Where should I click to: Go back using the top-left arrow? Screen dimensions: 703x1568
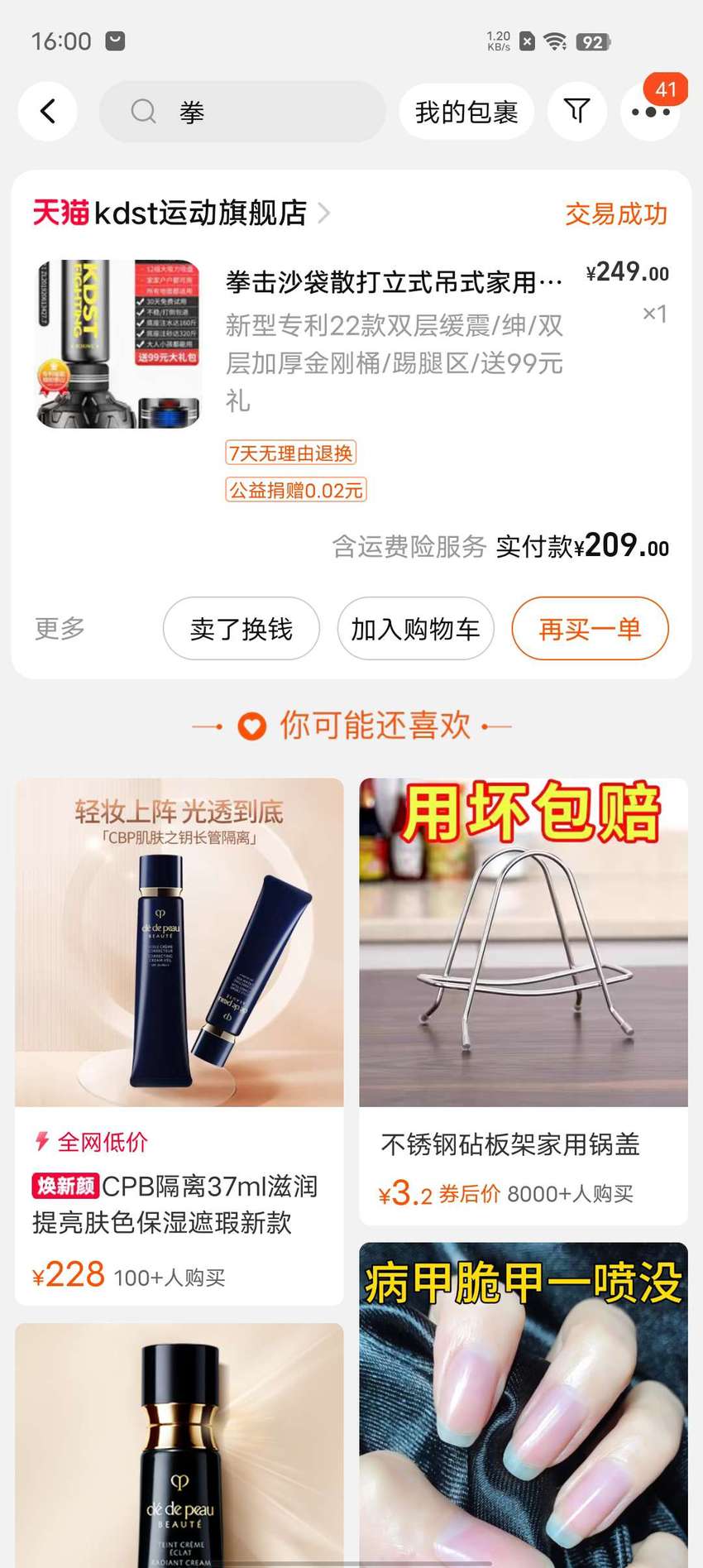tap(48, 111)
